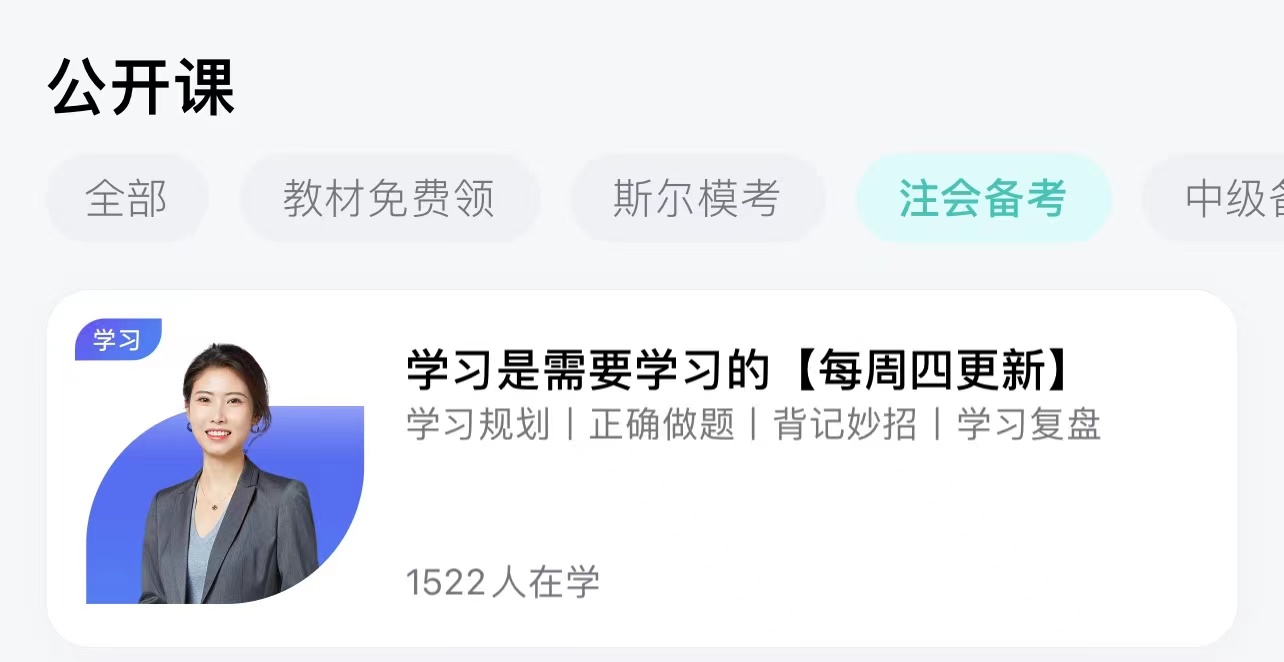Image resolution: width=1284 pixels, height=662 pixels.
Task: Switch to the 斯尔模考 category
Action: [x=696, y=199]
